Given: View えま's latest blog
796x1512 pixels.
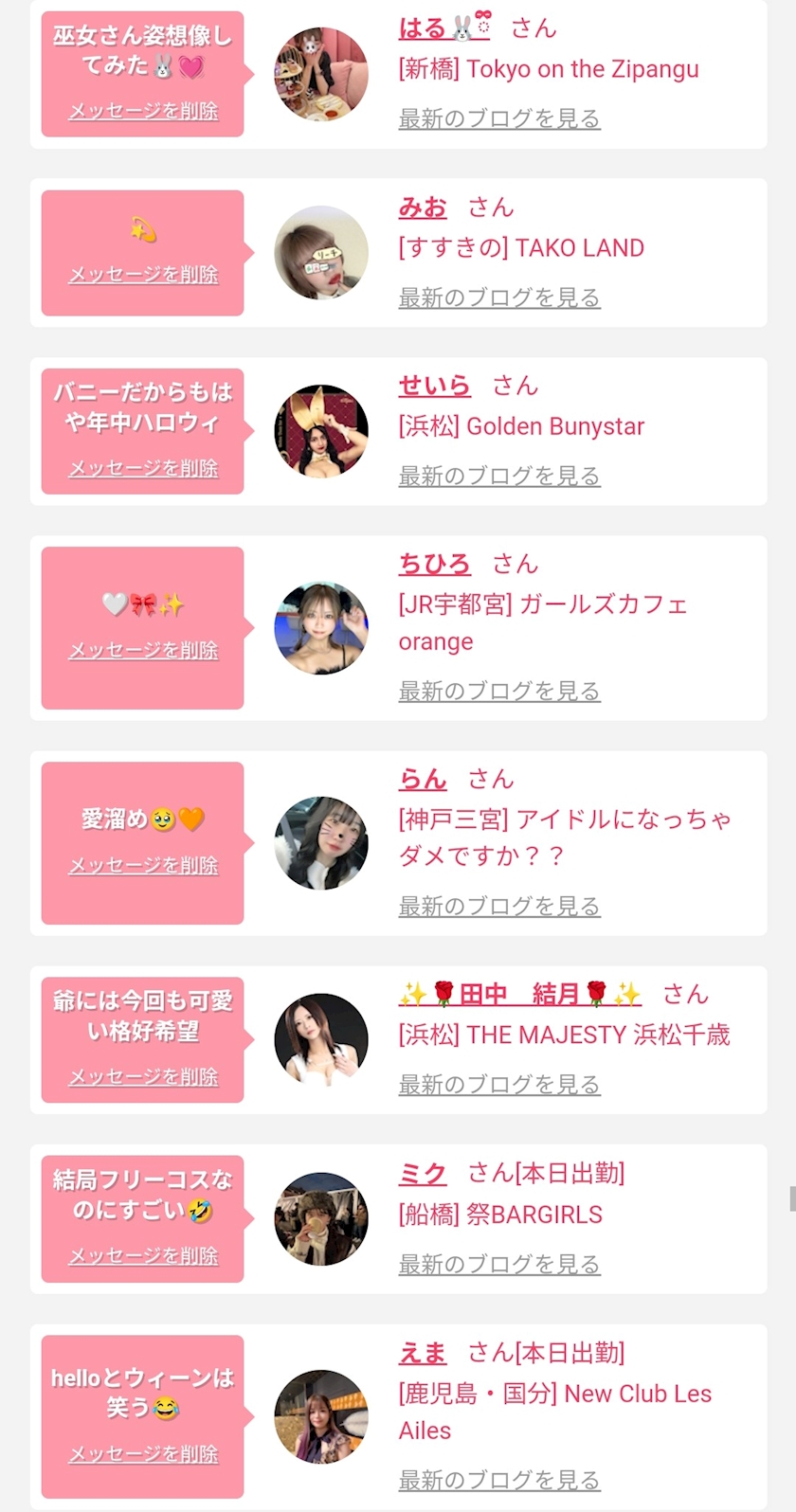Looking at the screenshot, I should pos(499,1480).
